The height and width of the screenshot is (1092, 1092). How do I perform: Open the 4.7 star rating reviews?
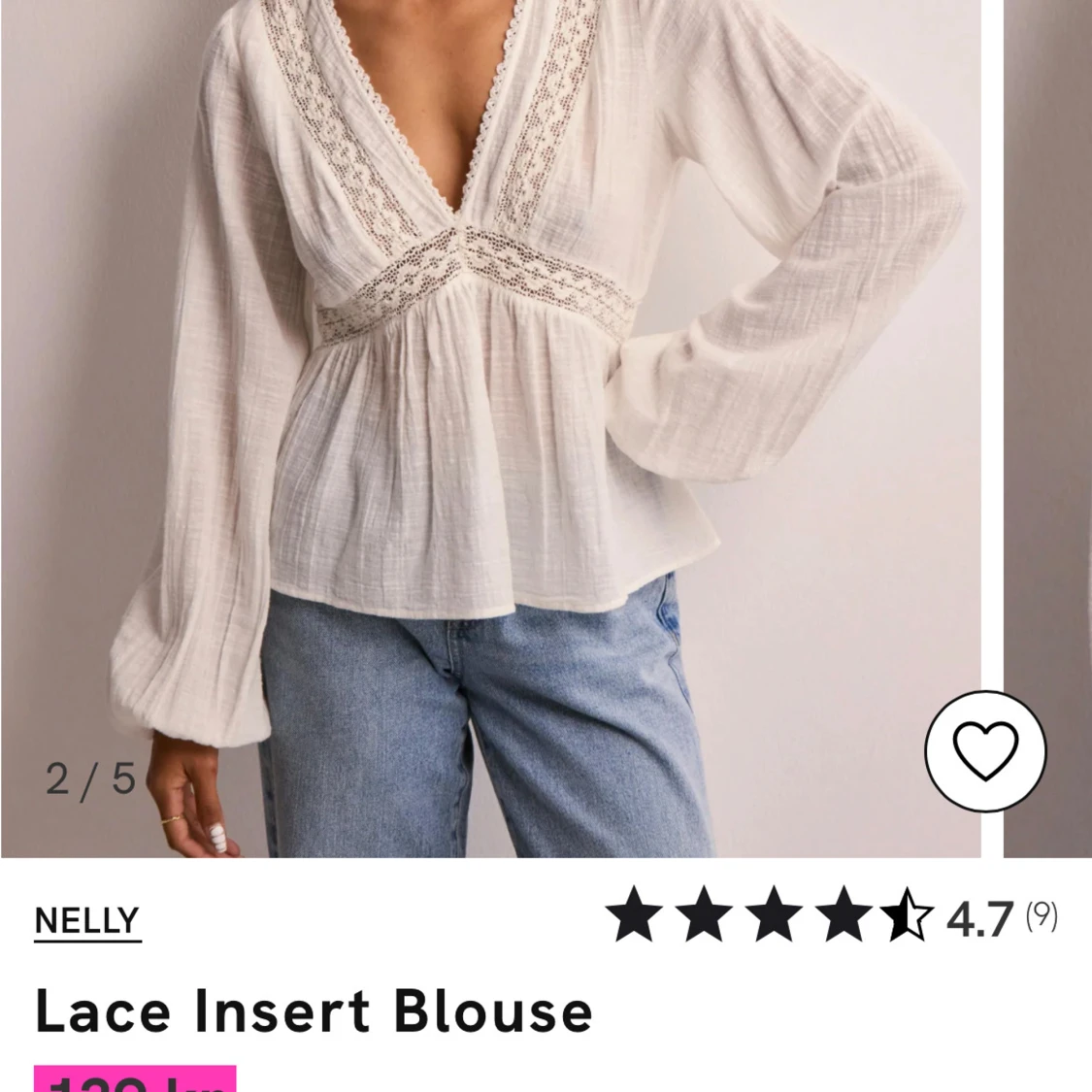click(x=830, y=915)
